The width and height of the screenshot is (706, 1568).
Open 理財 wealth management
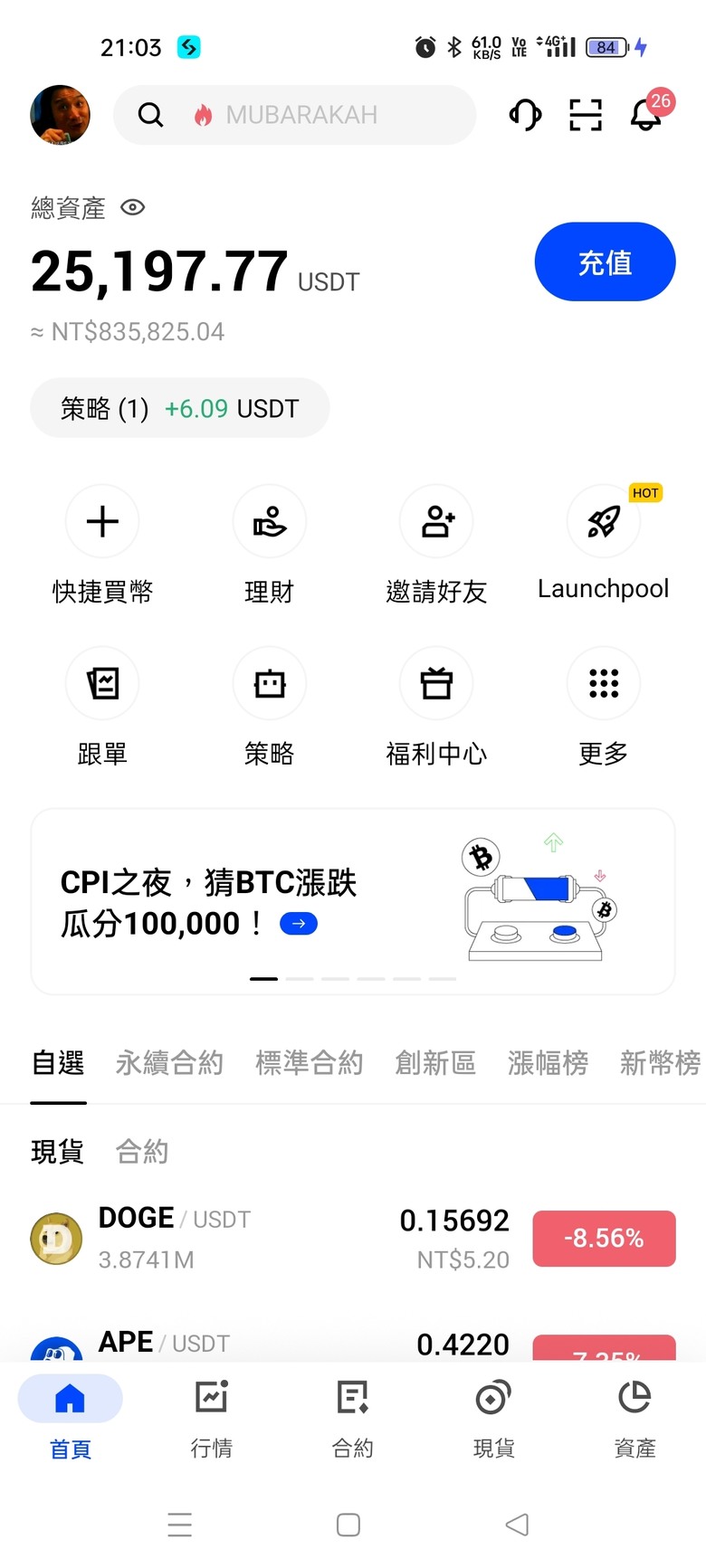(269, 545)
